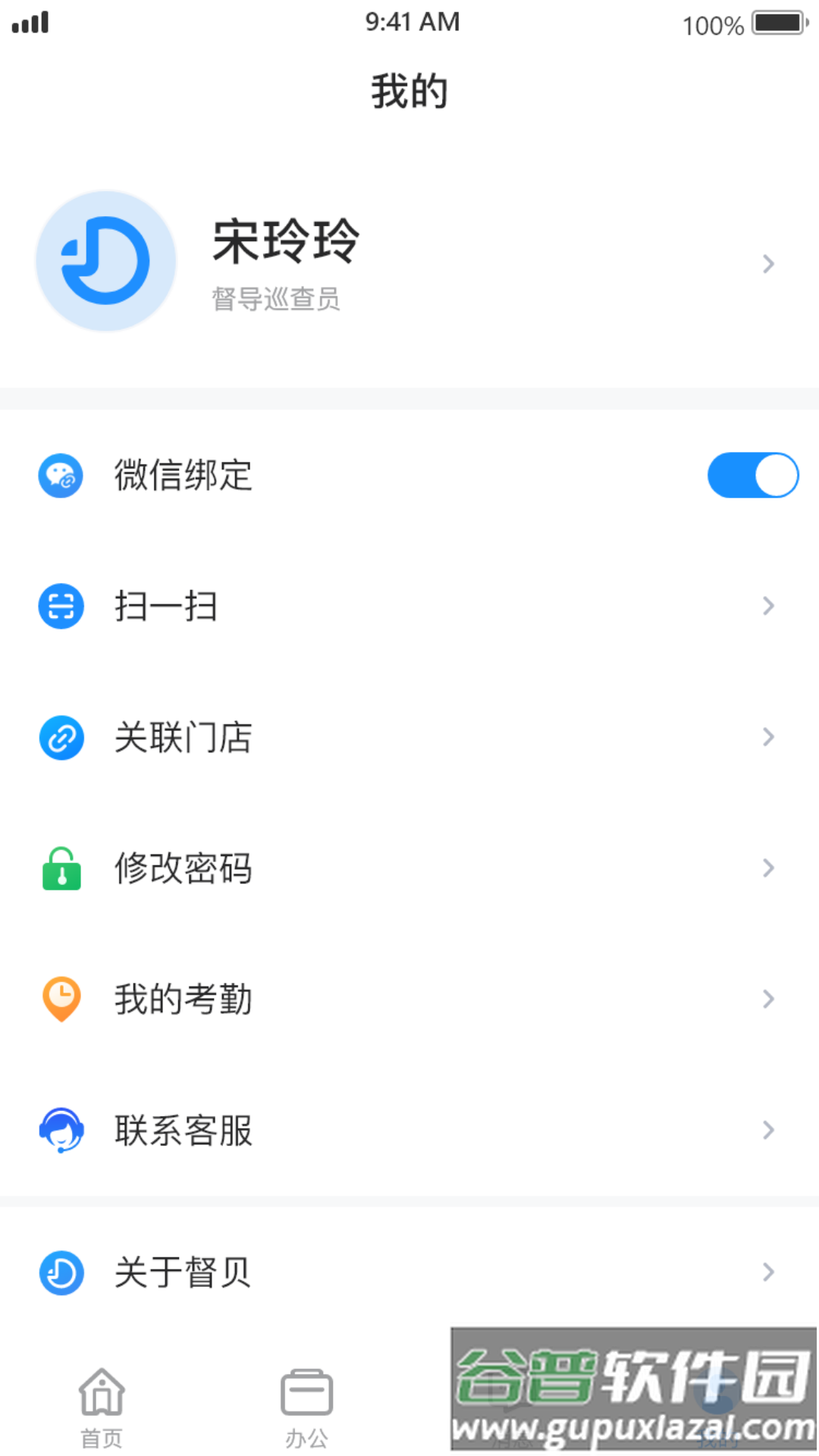The width and height of the screenshot is (819, 1456).
Task: Open the 我的考勤 clock icon
Action: (61, 999)
